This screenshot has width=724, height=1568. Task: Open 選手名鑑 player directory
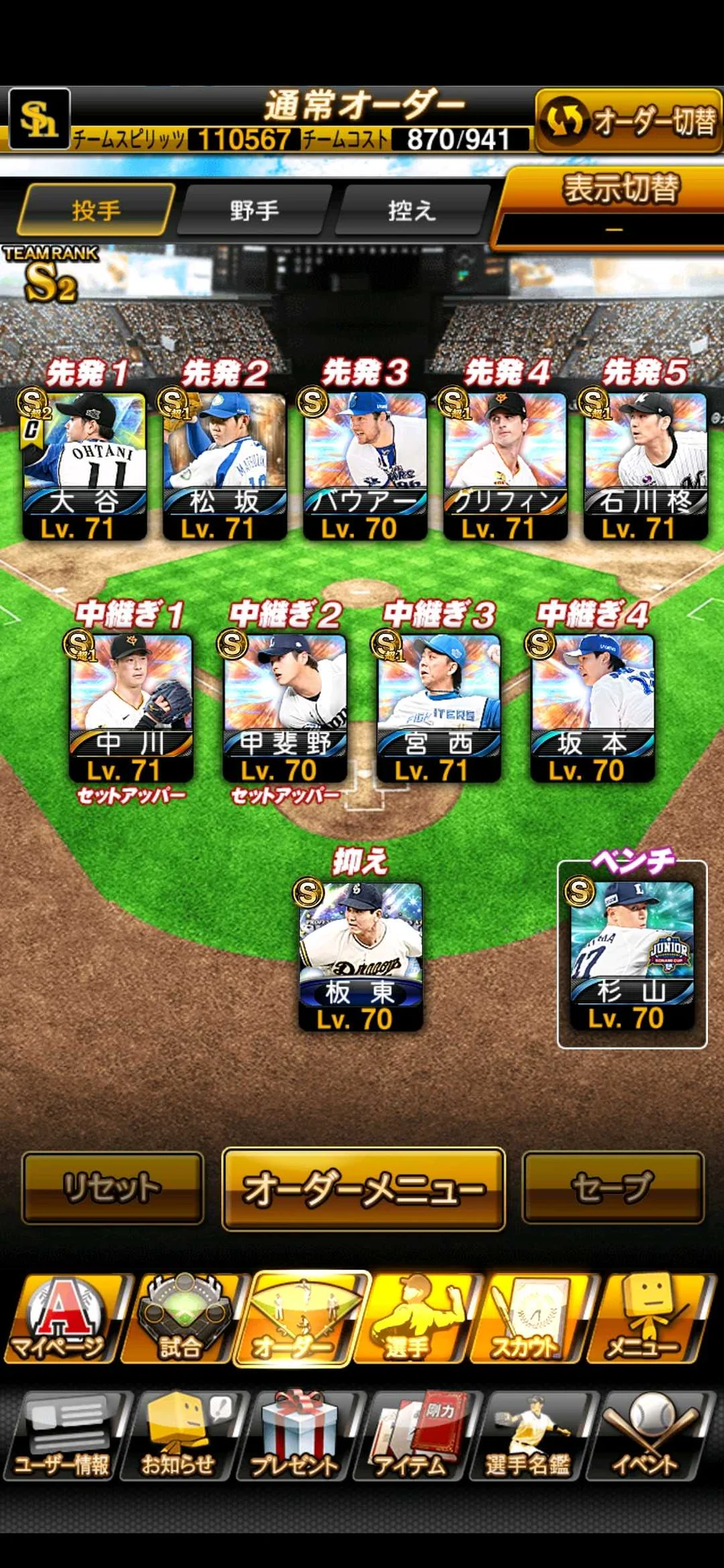tap(529, 1437)
